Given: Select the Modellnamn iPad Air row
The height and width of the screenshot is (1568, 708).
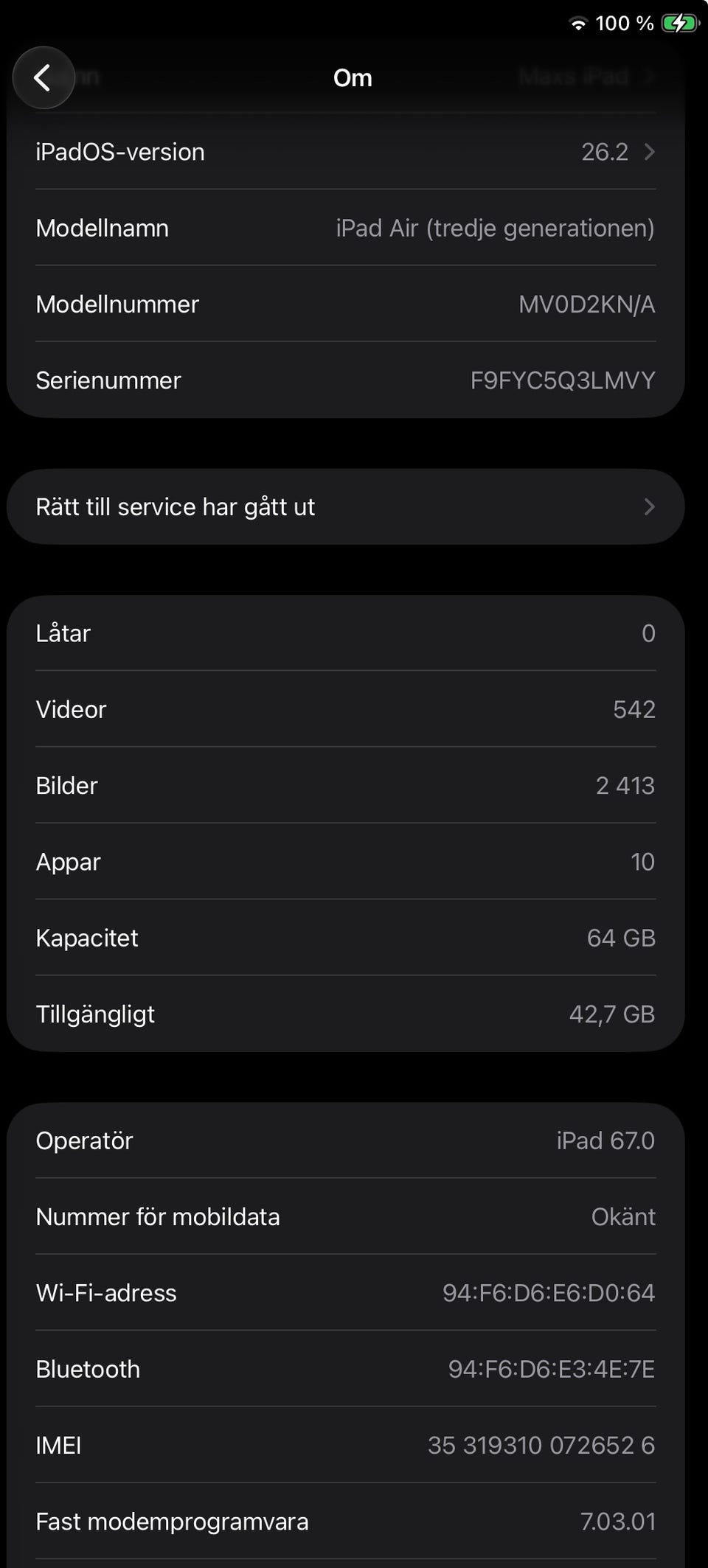Looking at the screenshot, I should point(347,228).
